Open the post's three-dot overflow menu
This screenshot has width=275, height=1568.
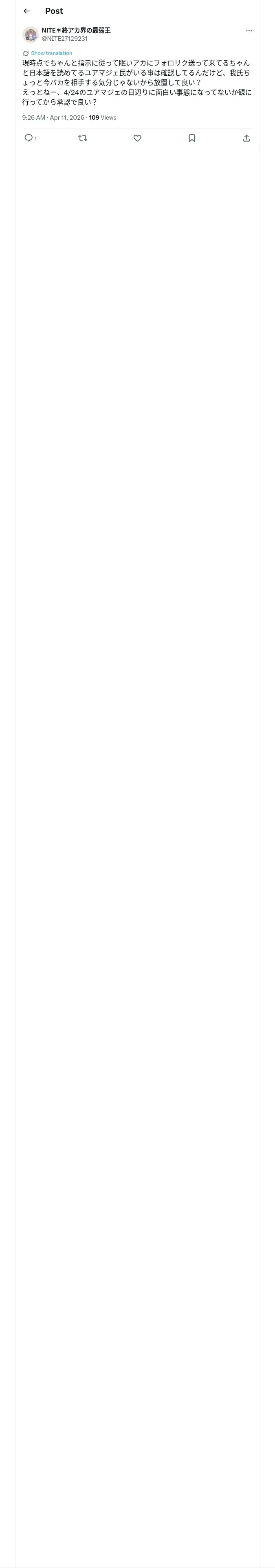pos(249,31)
